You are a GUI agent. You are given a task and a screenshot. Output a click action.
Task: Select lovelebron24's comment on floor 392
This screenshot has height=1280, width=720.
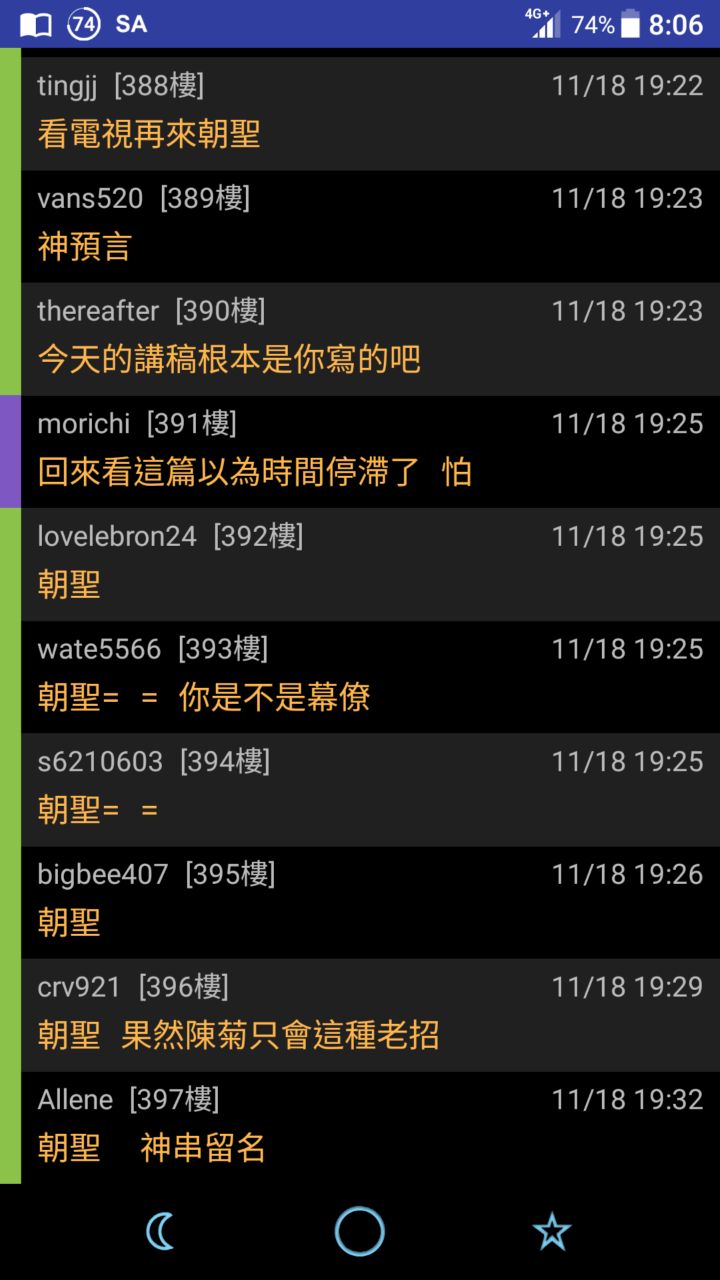pyautogui.click(x=370, y=564)
